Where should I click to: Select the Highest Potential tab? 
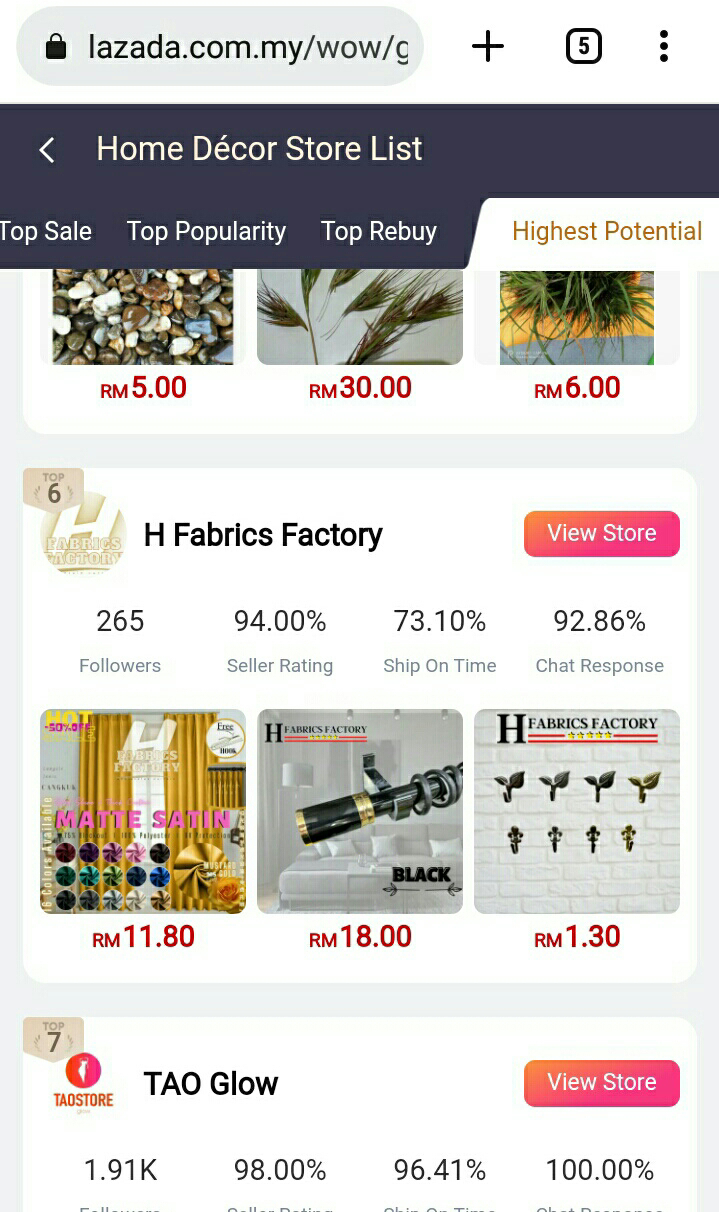coord(607,231)
